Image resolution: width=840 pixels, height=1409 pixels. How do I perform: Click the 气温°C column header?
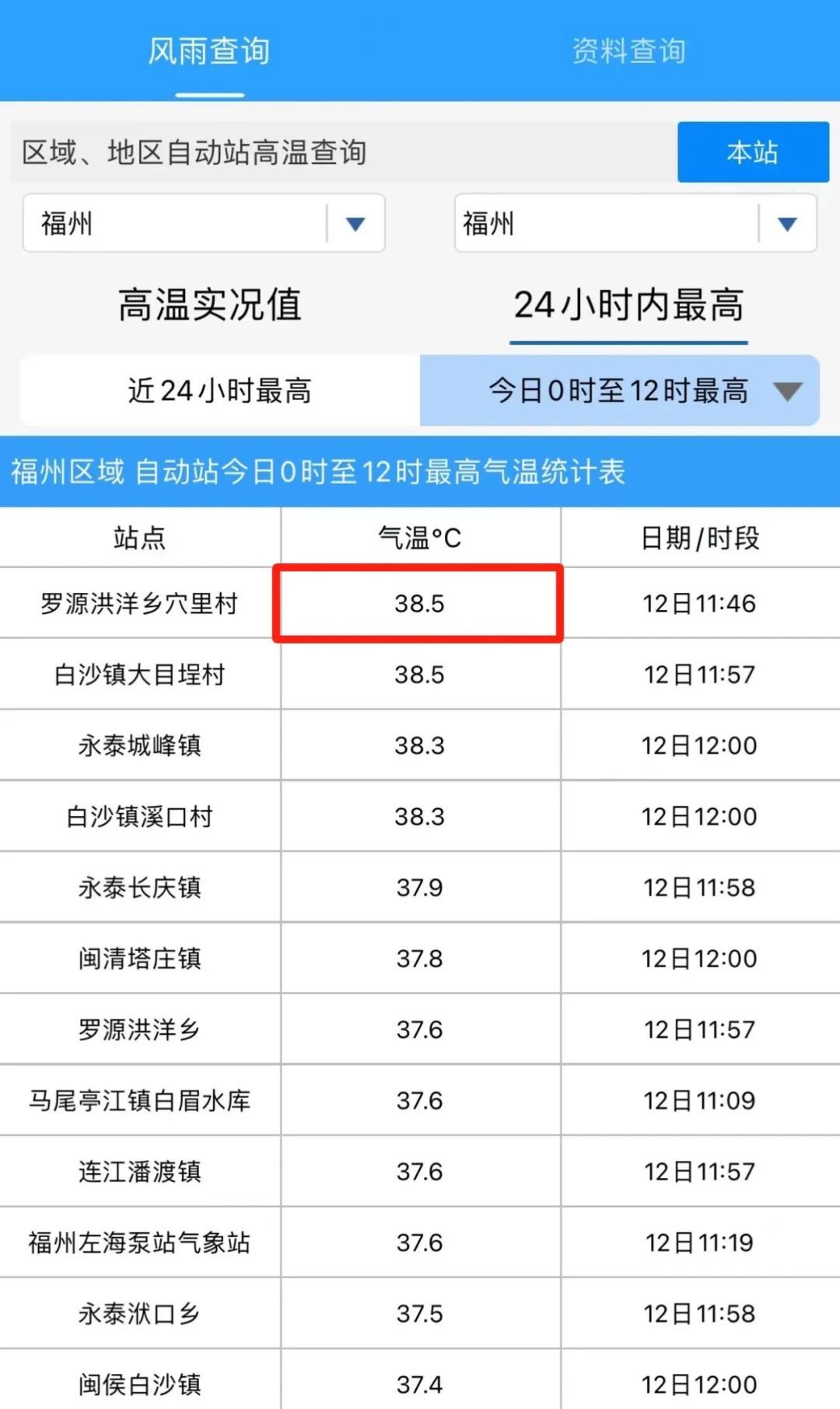click(x=420, y=536)
